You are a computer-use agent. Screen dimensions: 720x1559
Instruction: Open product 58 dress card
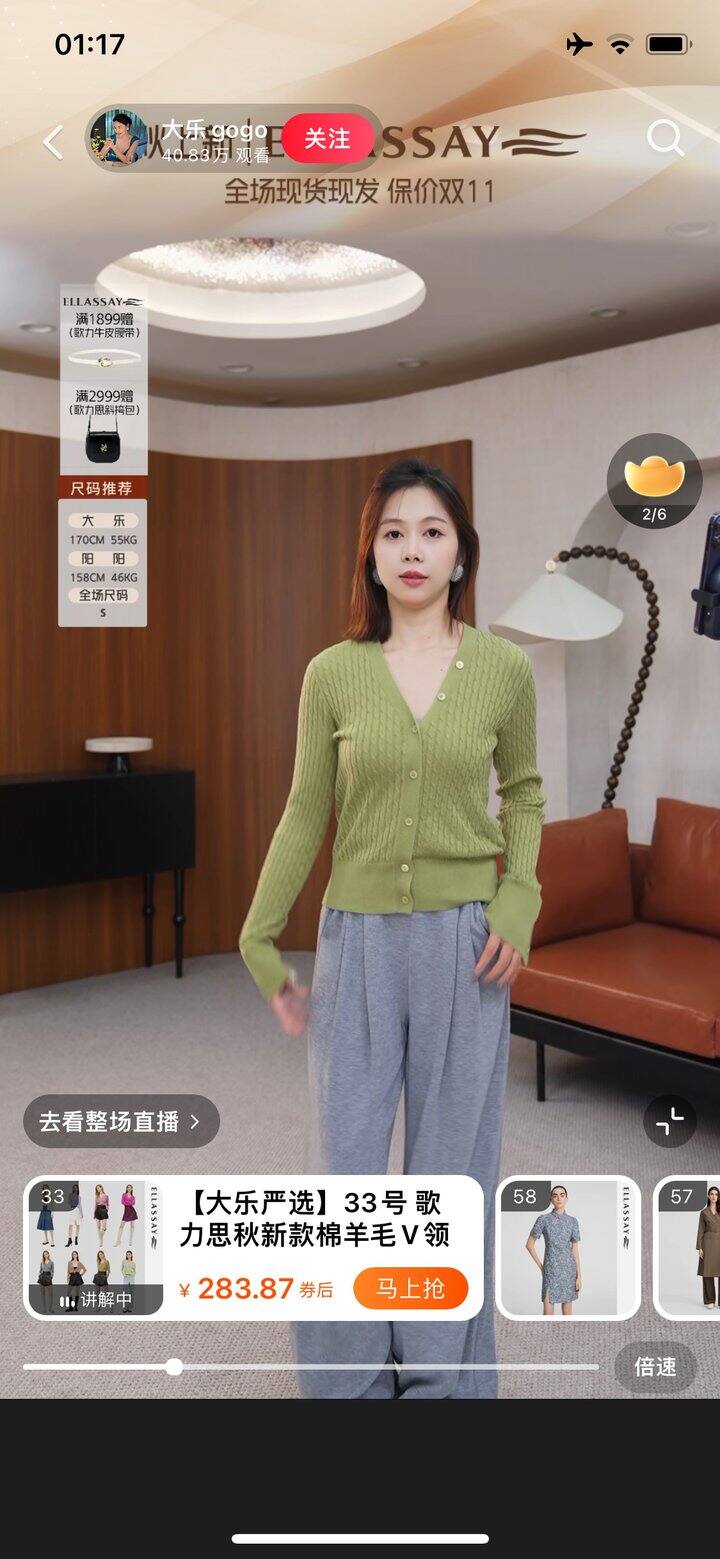coord(567,1247)
